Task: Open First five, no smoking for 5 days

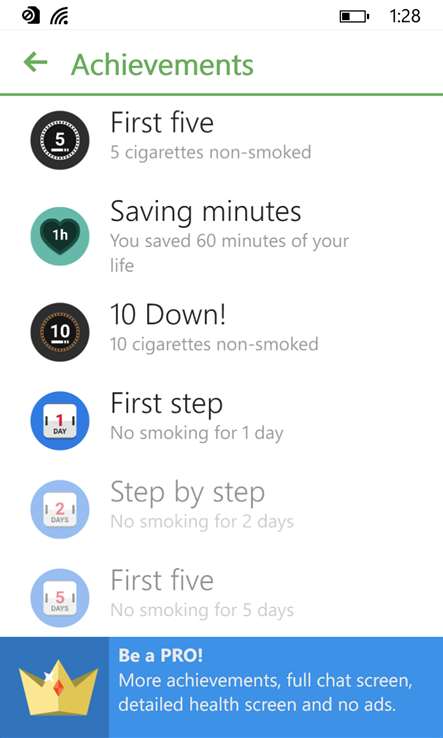Action: click(221, 598)
